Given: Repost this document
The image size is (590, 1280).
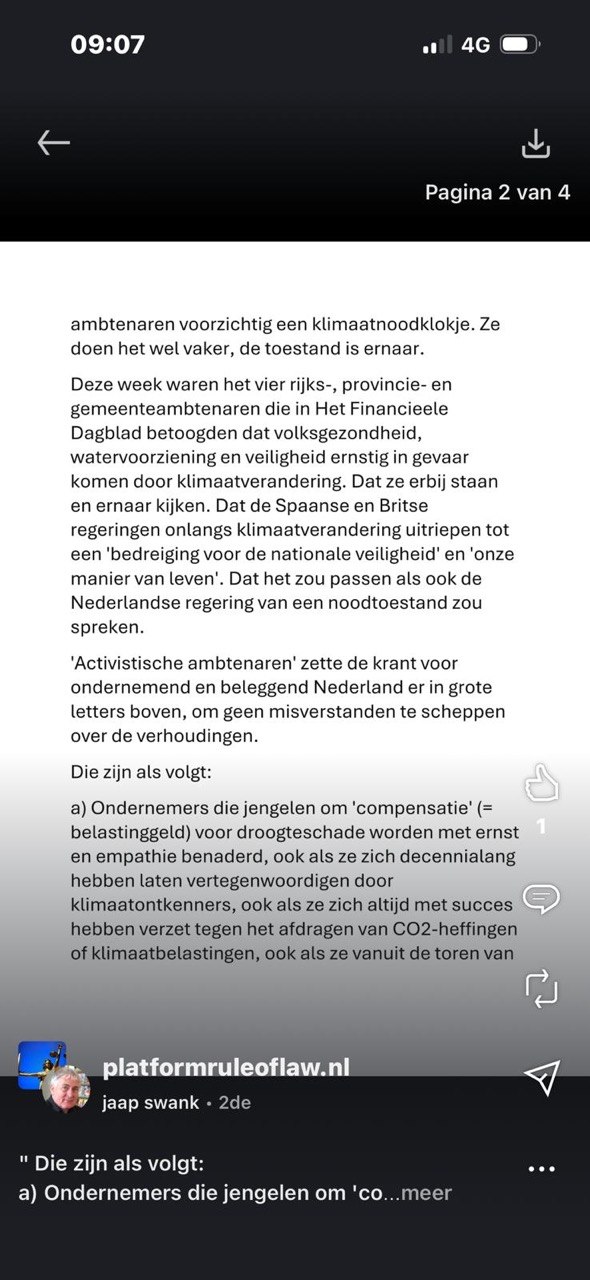Looking at the screenshot, I should tap(541, 988).
